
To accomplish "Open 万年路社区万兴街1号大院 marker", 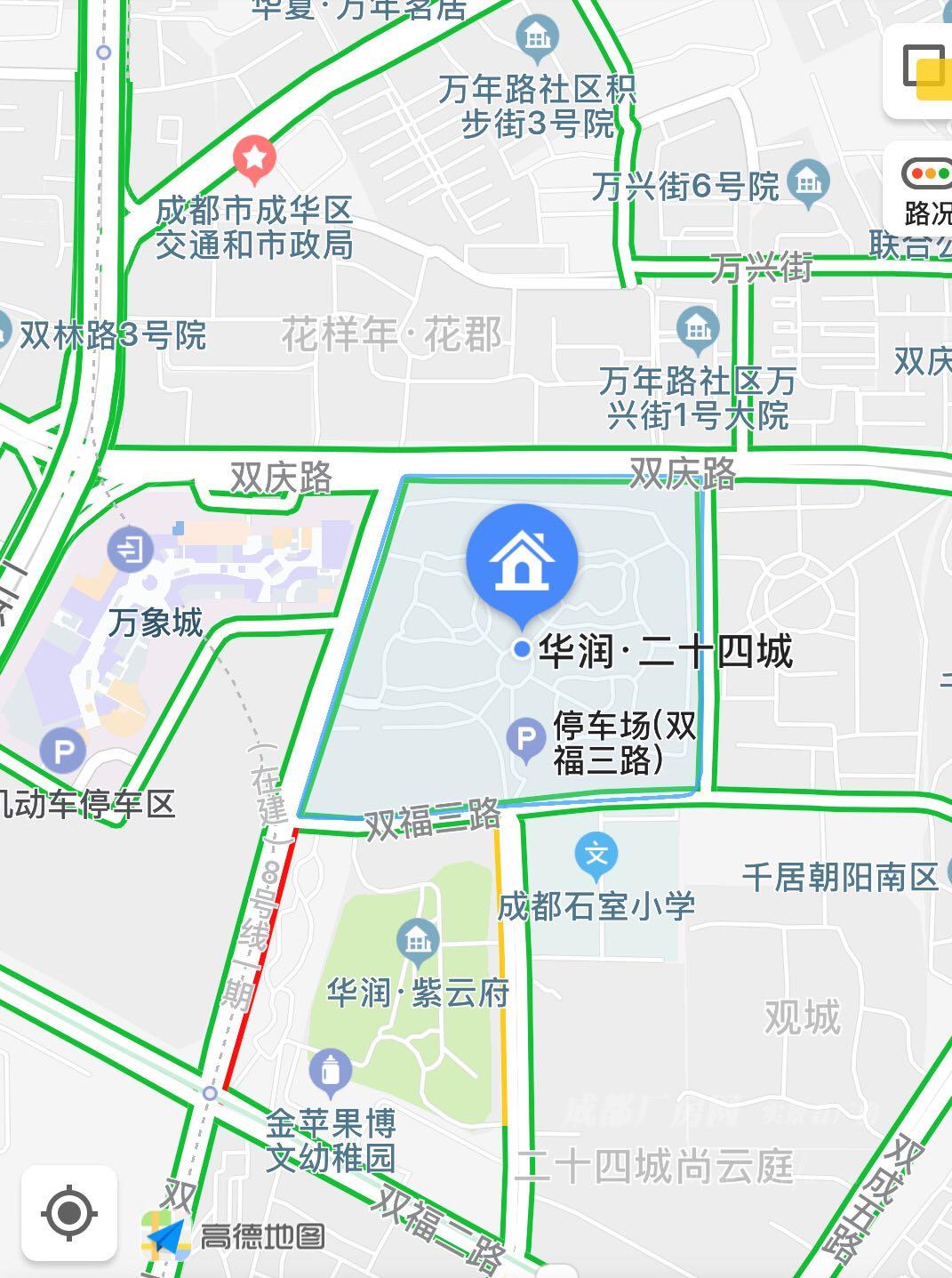I will click(x=697, y=328).
